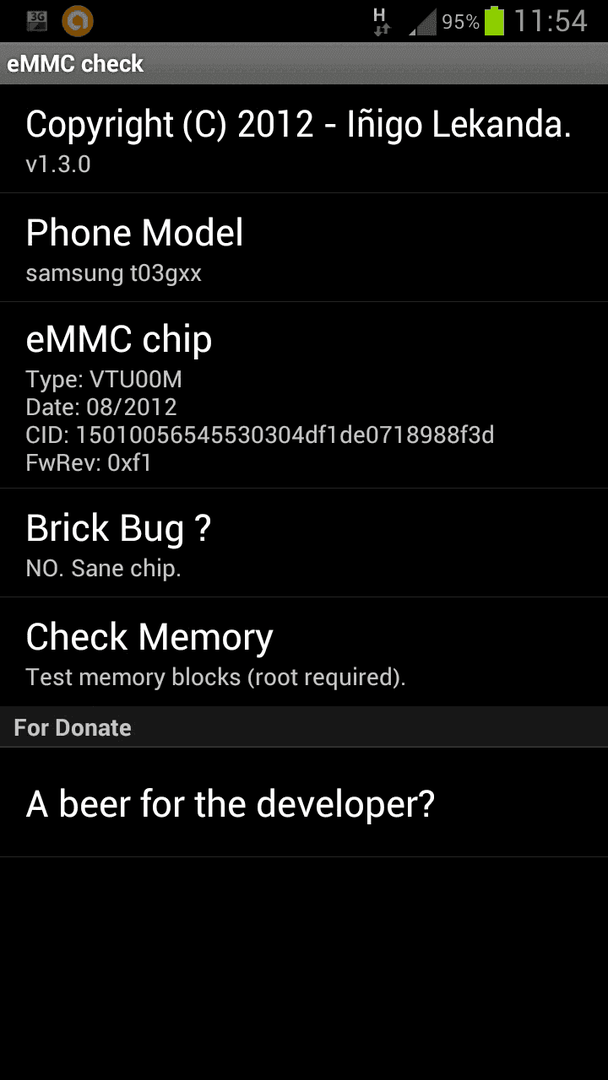
Task: Open the Brick Bug ? row
Action: coord(304,543)
